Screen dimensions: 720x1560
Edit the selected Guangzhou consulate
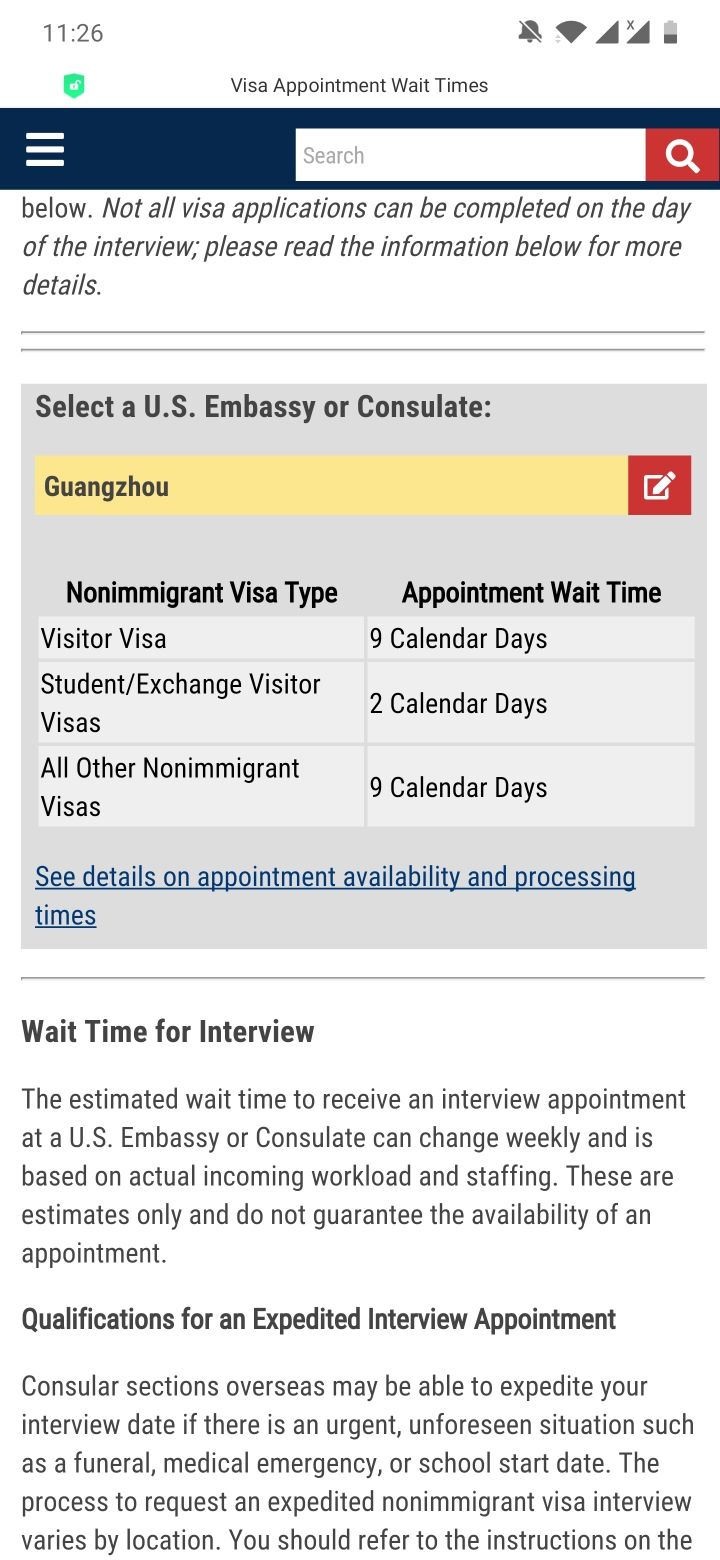point(659,486)
